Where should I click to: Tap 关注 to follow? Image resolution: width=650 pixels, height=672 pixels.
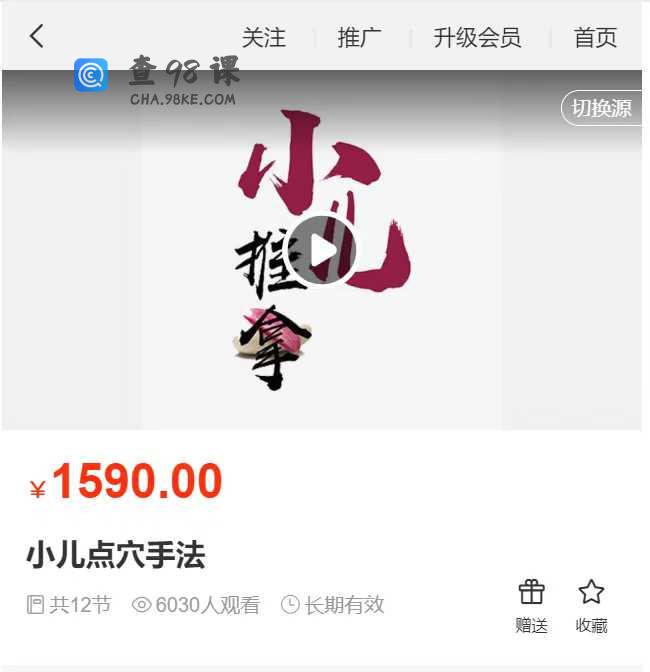point(264,38)
